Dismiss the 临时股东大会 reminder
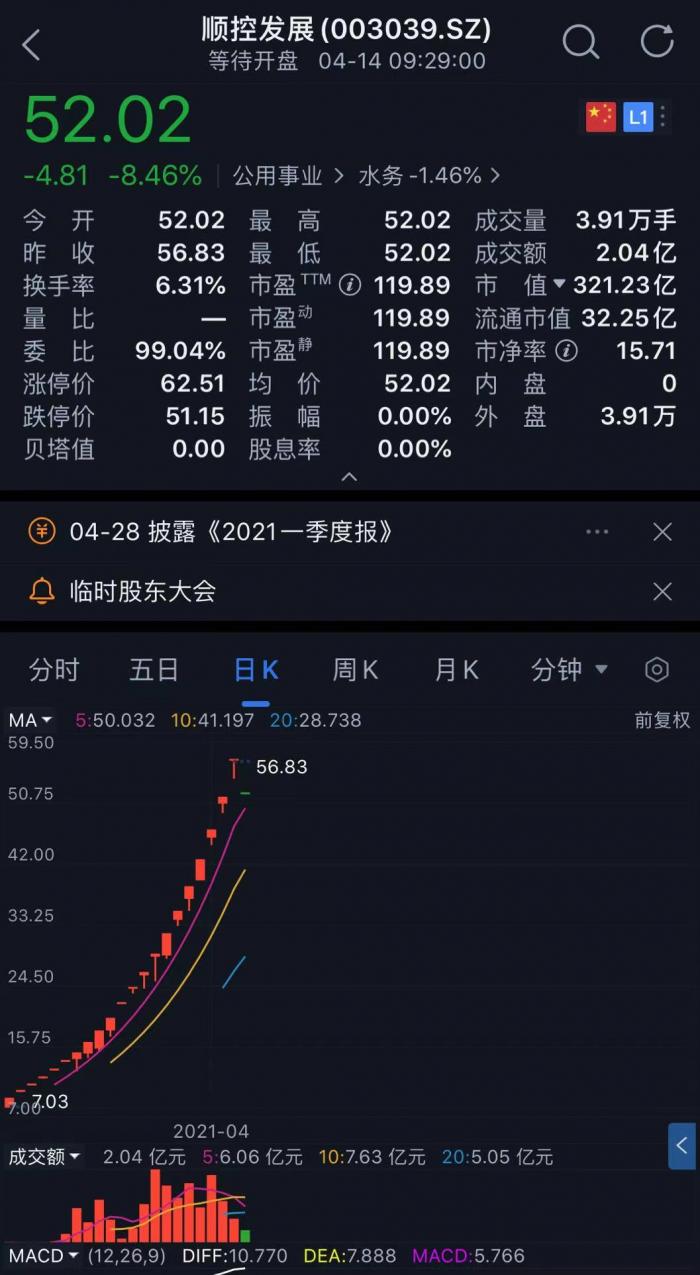Image resolution: width=700 pixels, height=1275 pixels. [x=662, y=591]
